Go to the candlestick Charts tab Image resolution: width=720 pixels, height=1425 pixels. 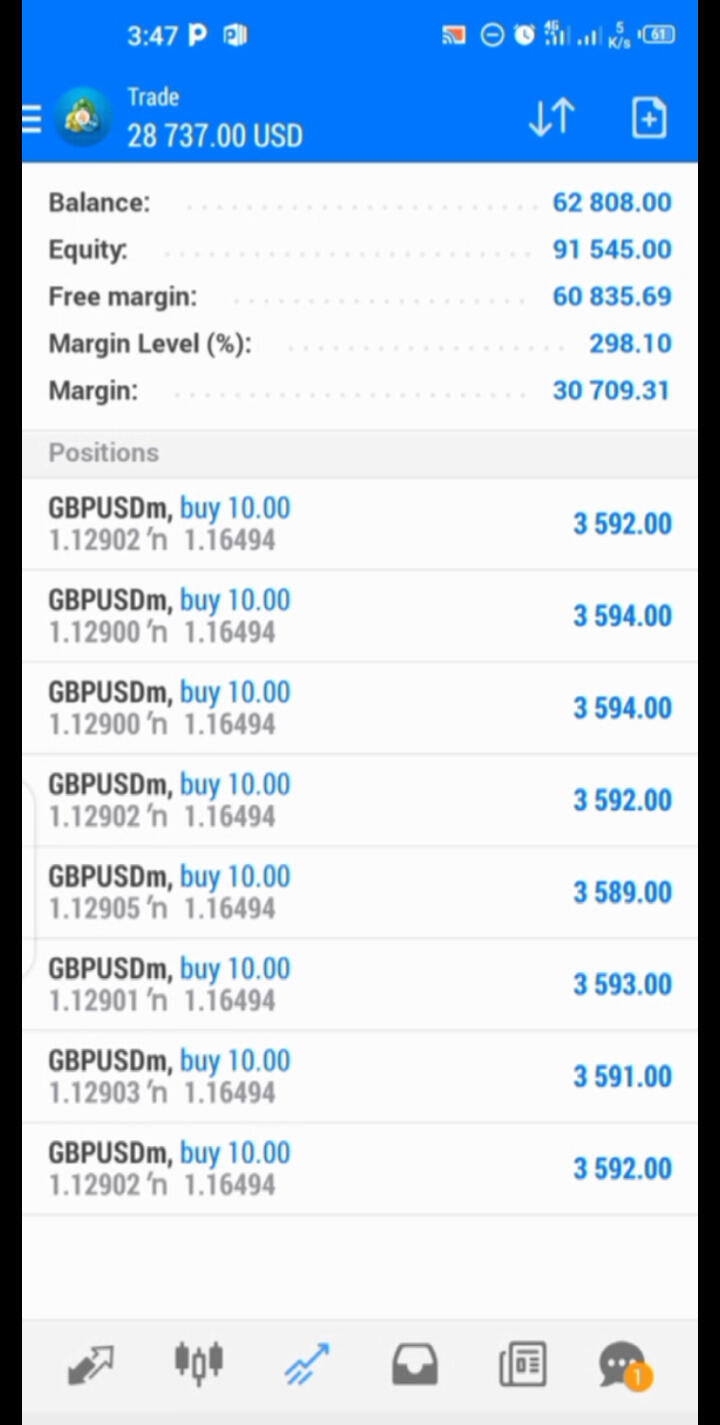(198, 1364)
